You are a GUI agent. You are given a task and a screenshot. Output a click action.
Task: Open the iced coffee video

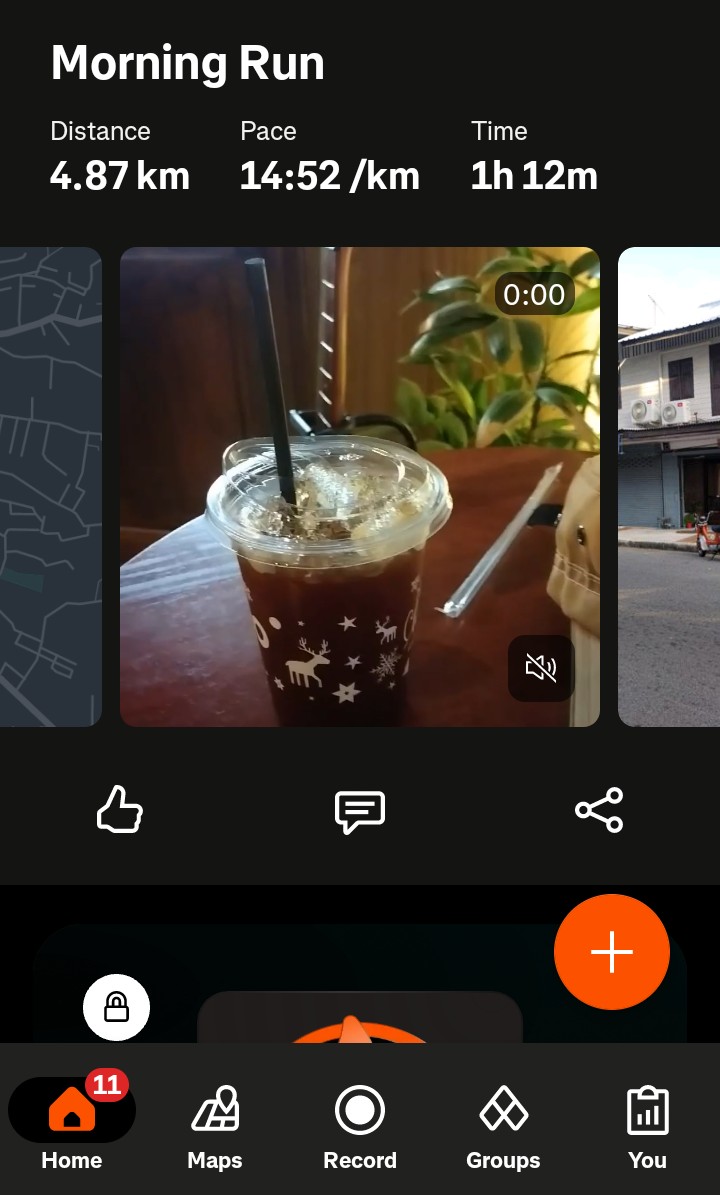360,486
